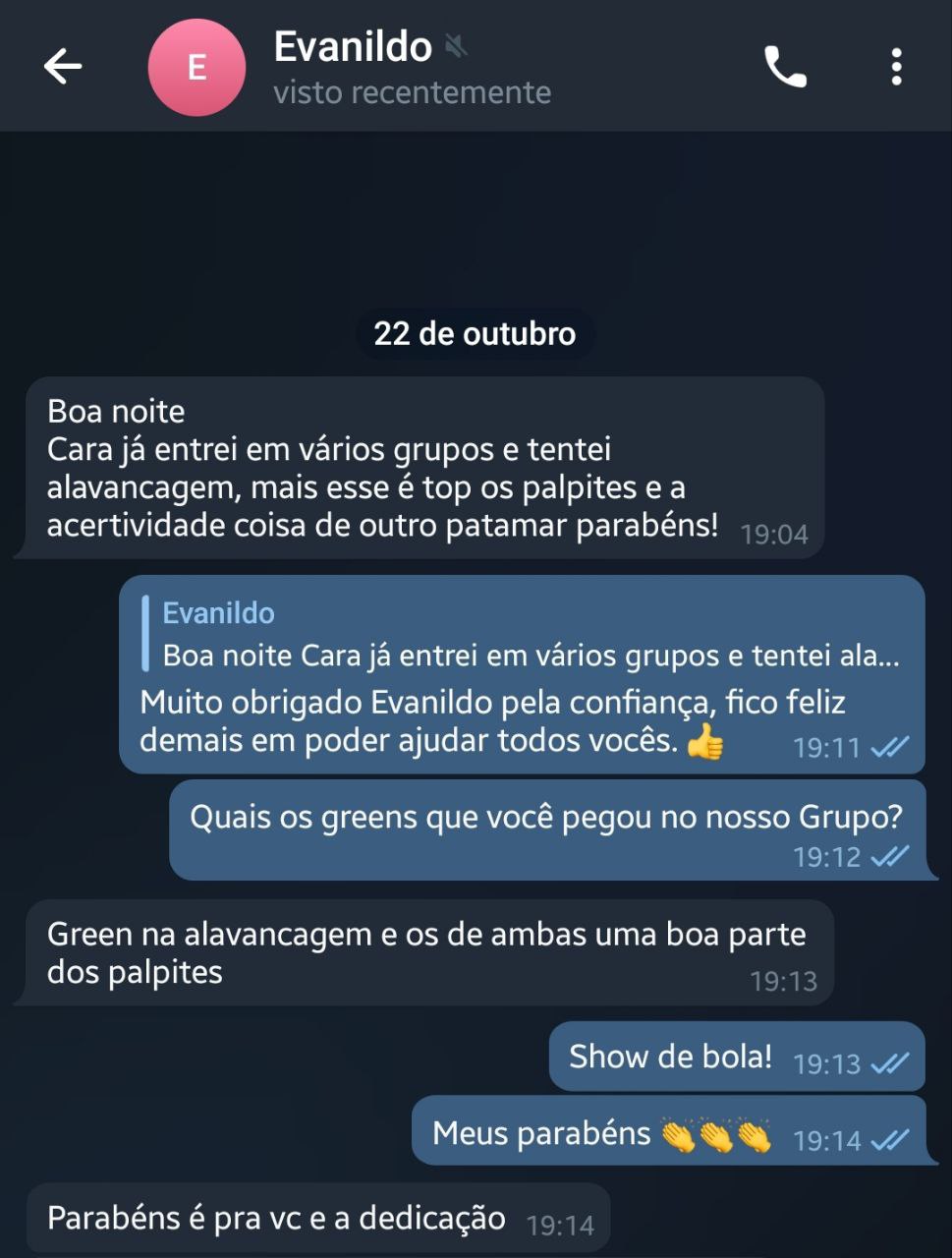Image resolution: width=952 pixels, height=1258 pixels.
Task: Open Evanildo's profile from avatar
Action: point(196,67)
